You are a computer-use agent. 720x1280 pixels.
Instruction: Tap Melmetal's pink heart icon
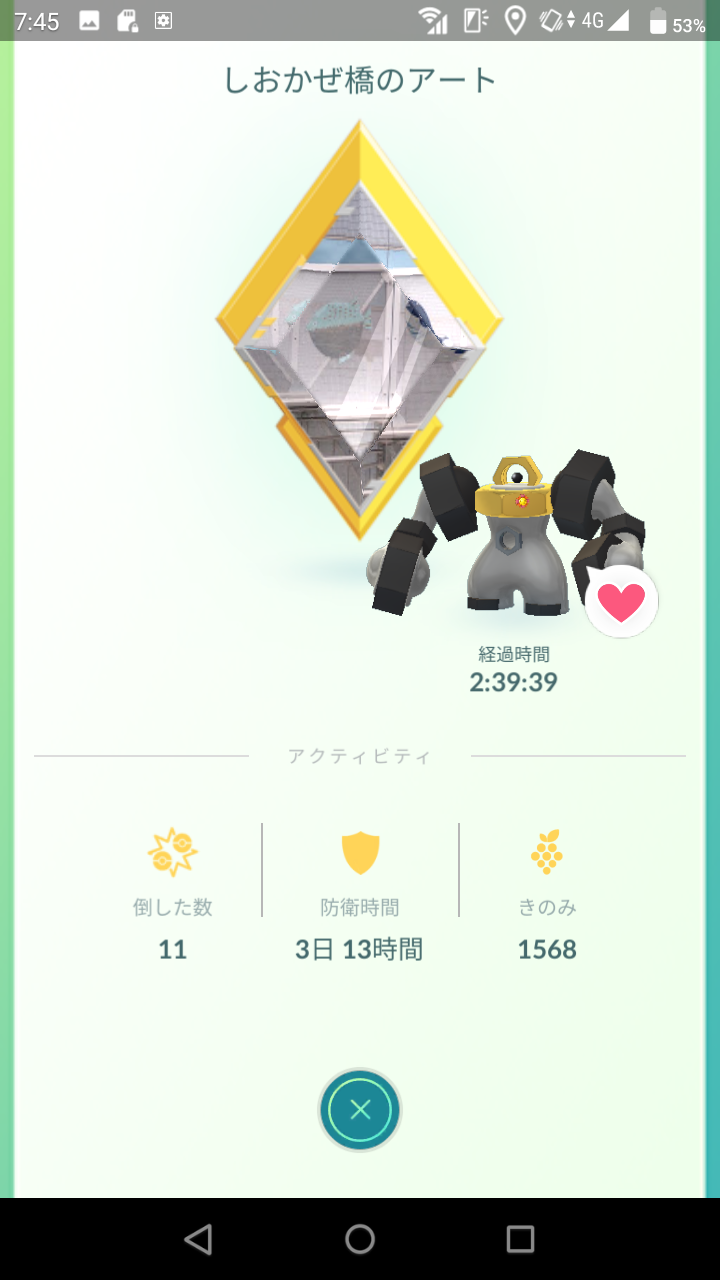(621, 602)
